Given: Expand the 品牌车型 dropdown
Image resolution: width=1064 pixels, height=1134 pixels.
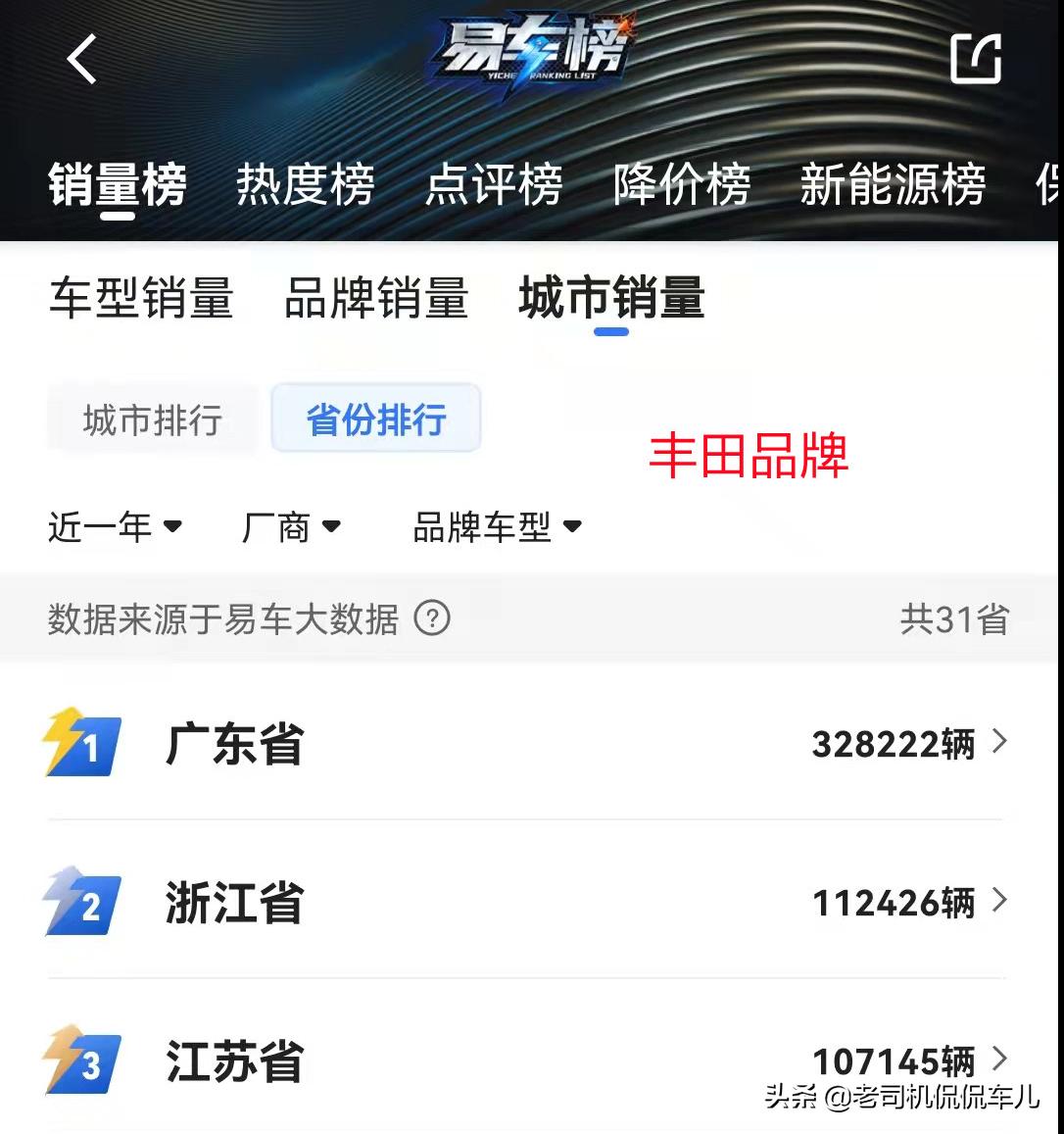Looking at the screenshot, I should coord(495,526).
